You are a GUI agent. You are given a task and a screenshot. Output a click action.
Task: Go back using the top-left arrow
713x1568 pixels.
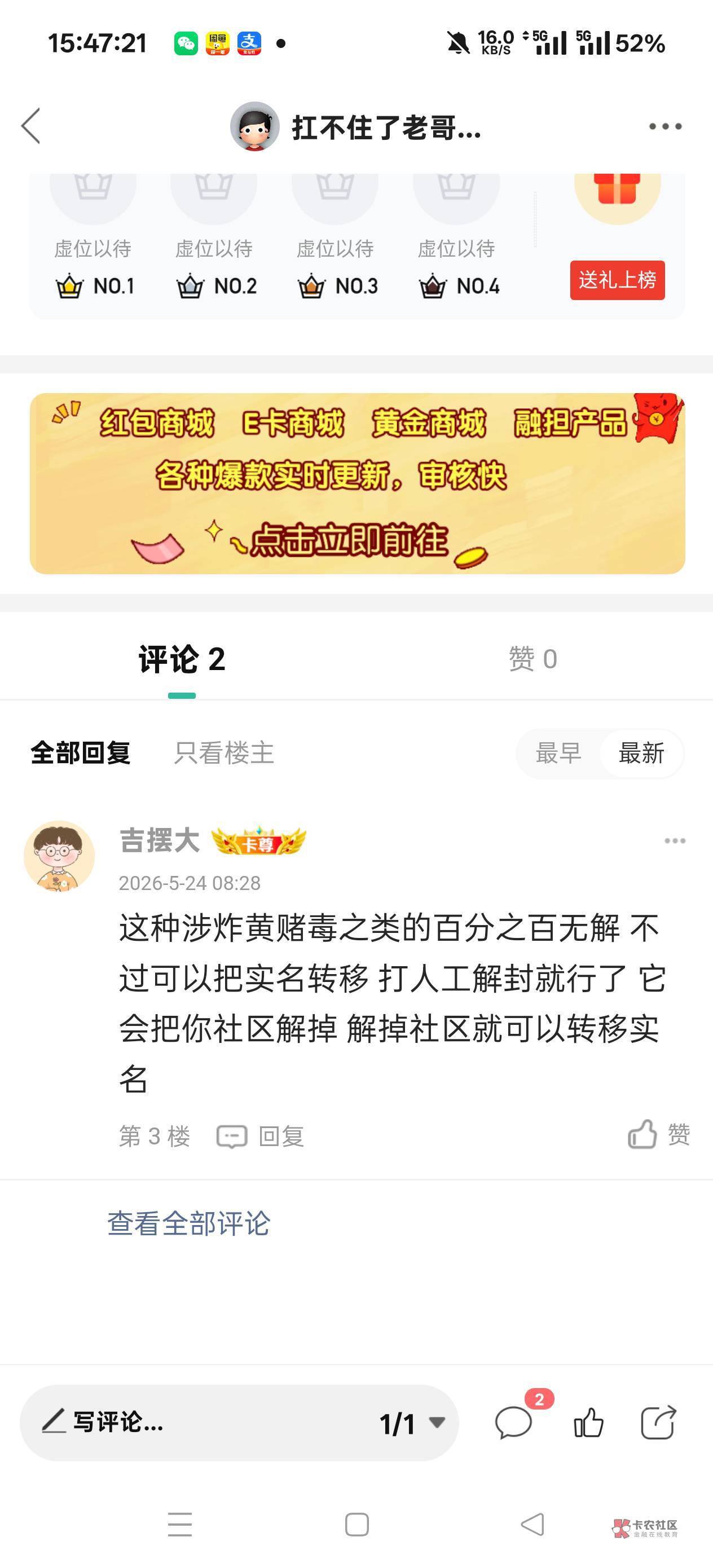click(30, 126)
